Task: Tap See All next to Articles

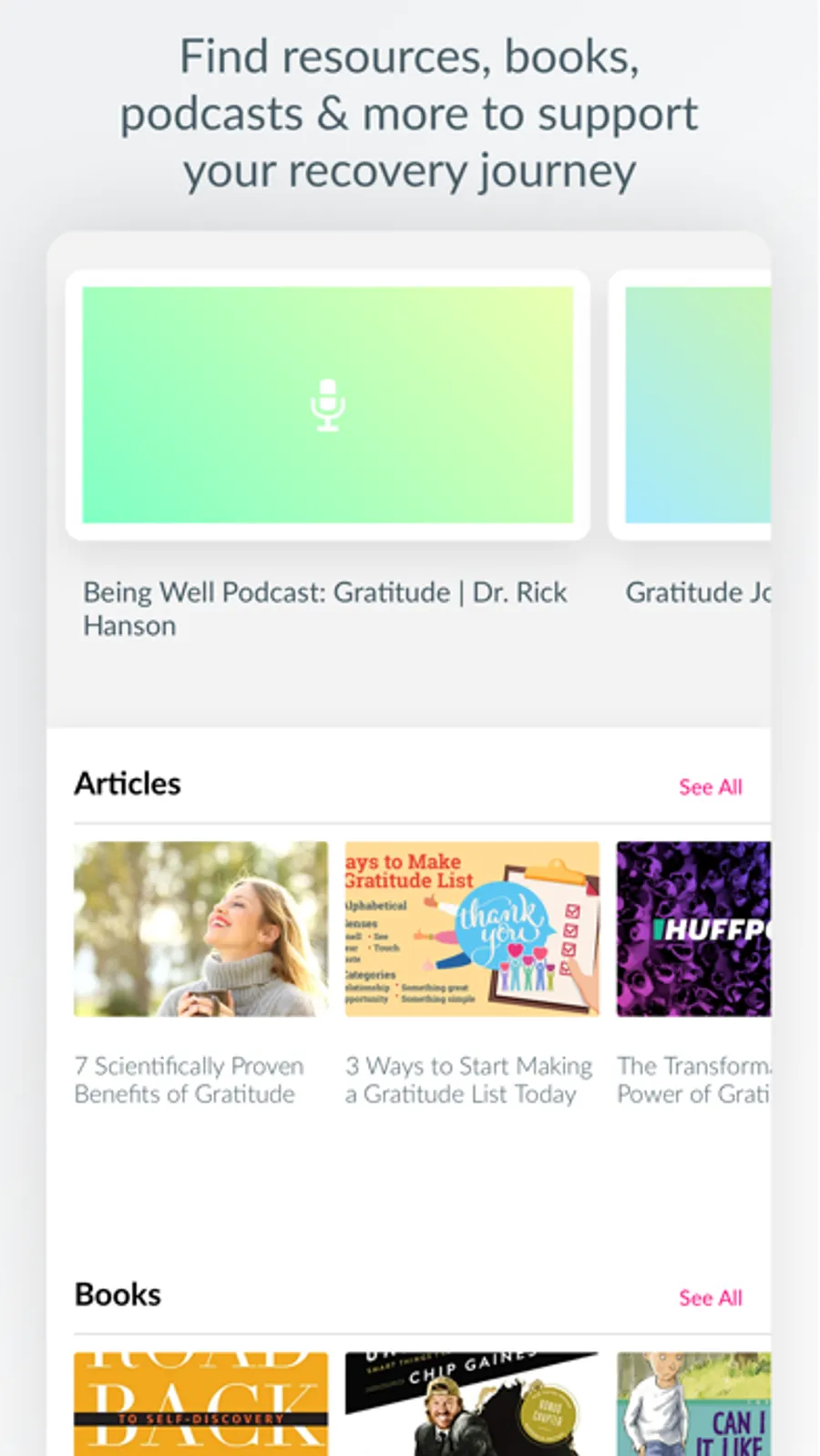Action: (x=710, y=786)
